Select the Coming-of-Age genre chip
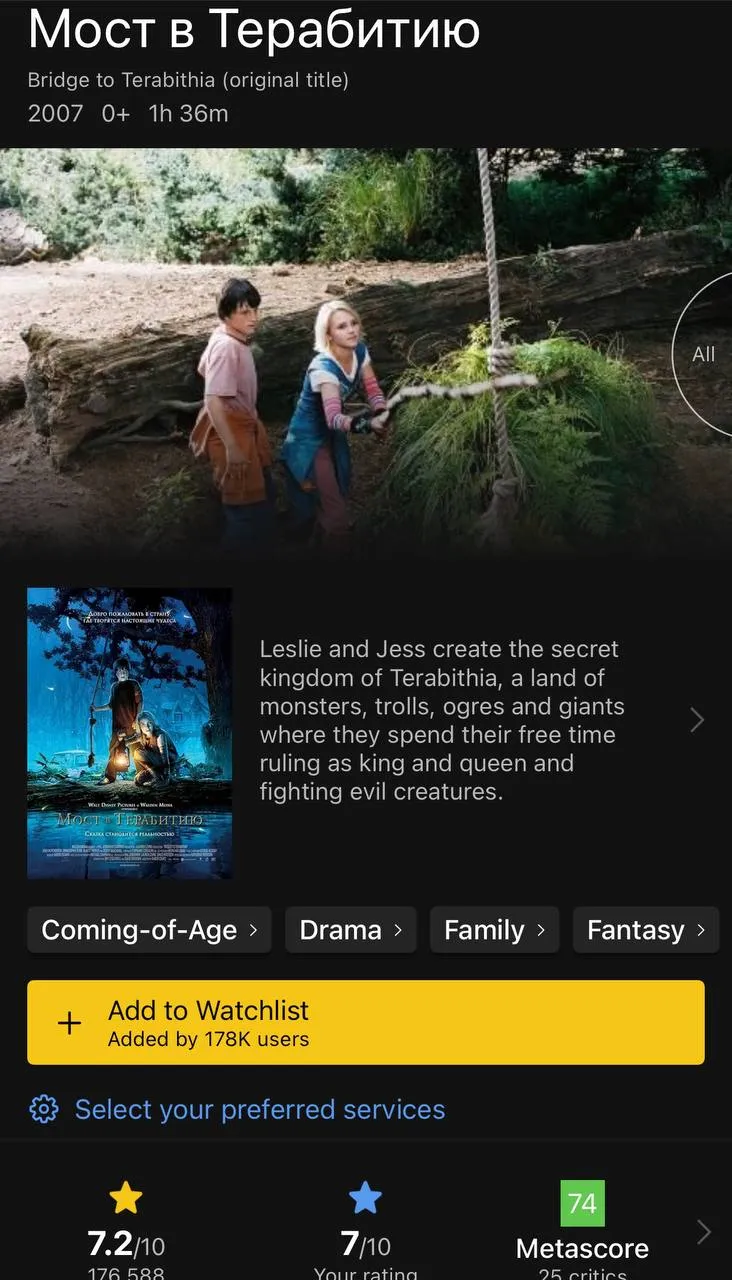Screen dimensions: 732x1280 [x=149, y=930]
